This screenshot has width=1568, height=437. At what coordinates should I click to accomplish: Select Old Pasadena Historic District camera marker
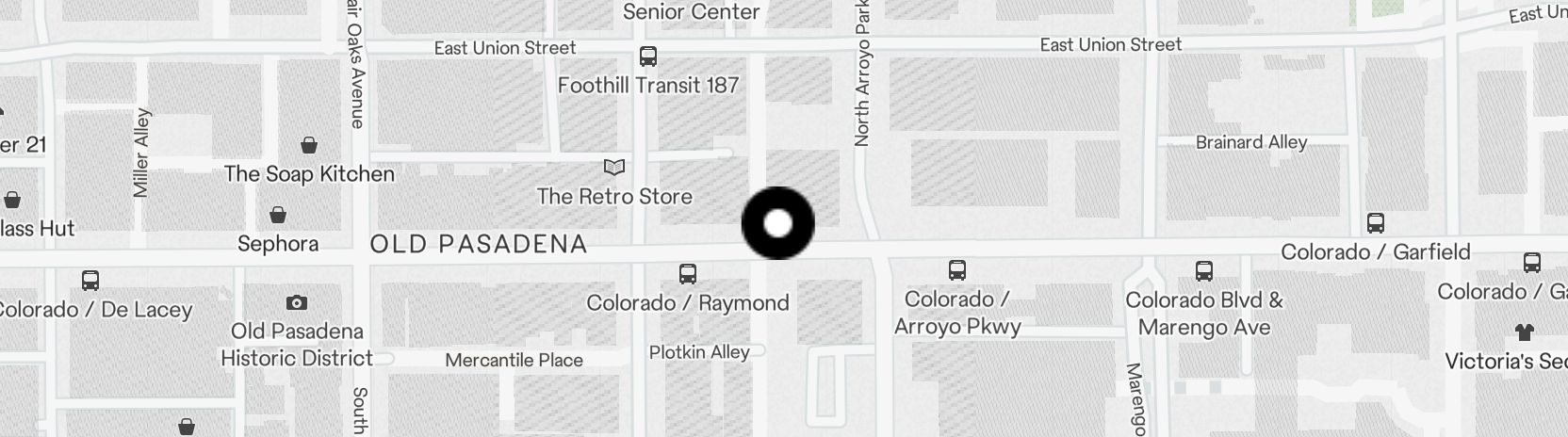coord(297,302)
